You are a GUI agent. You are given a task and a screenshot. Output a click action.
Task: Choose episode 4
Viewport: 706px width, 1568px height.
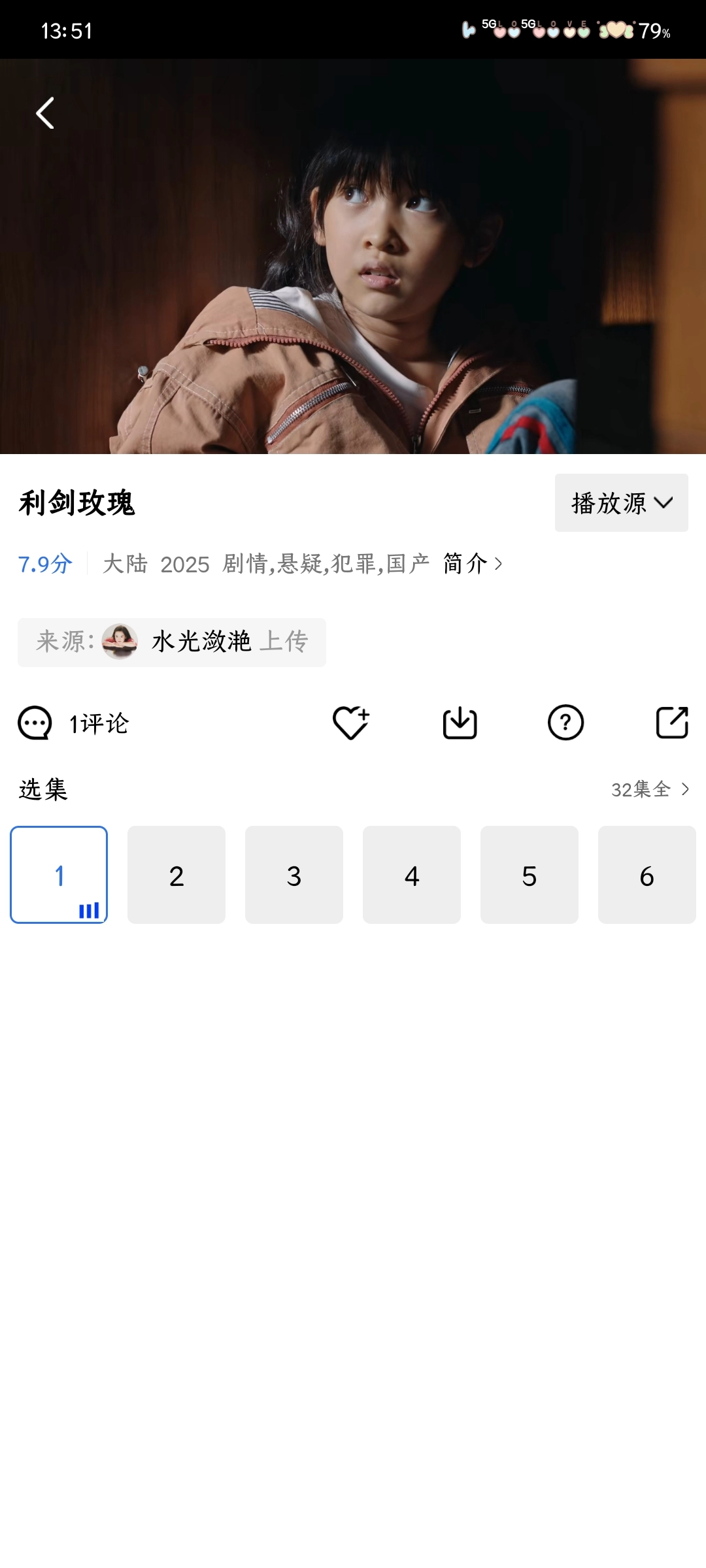pos(412,875)
